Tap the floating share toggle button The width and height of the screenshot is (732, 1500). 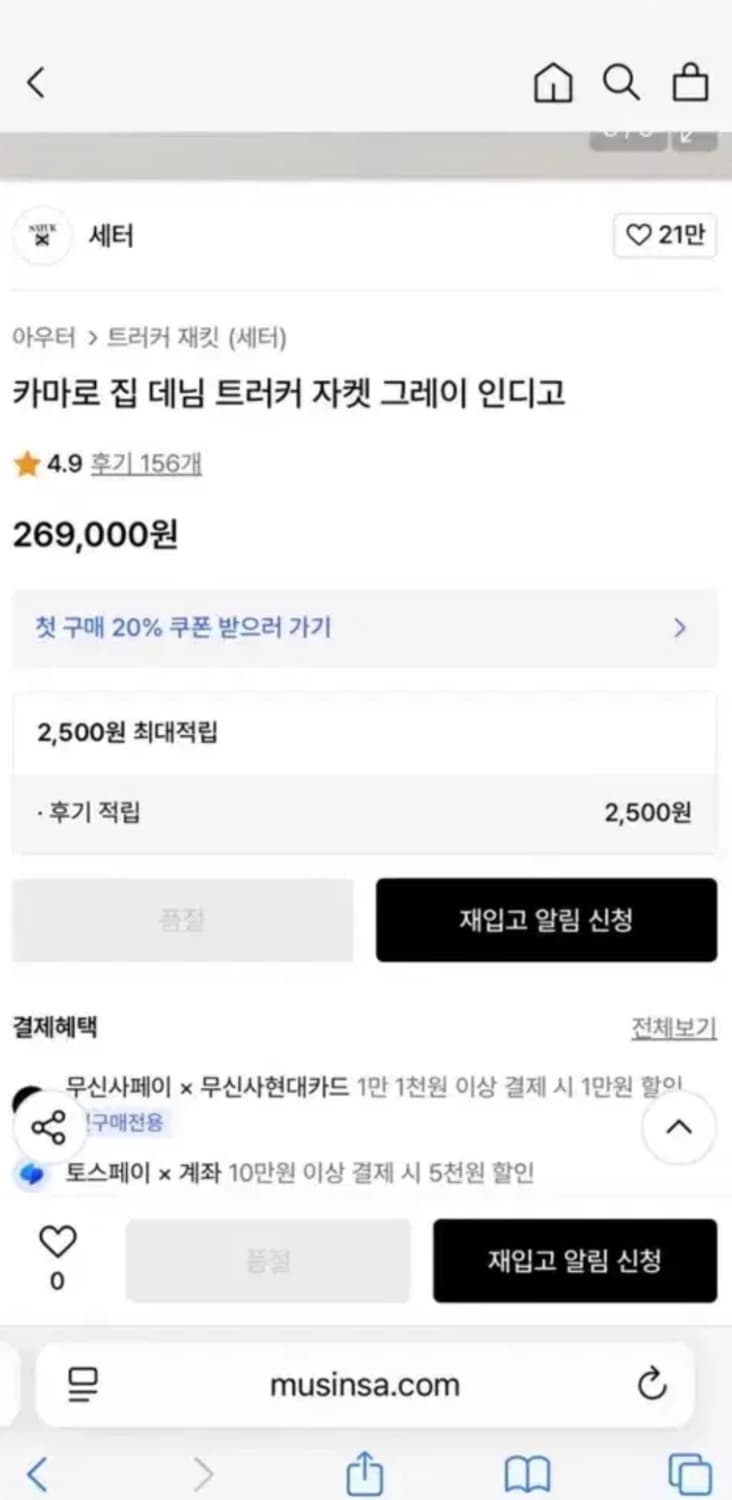point(52,1128)
